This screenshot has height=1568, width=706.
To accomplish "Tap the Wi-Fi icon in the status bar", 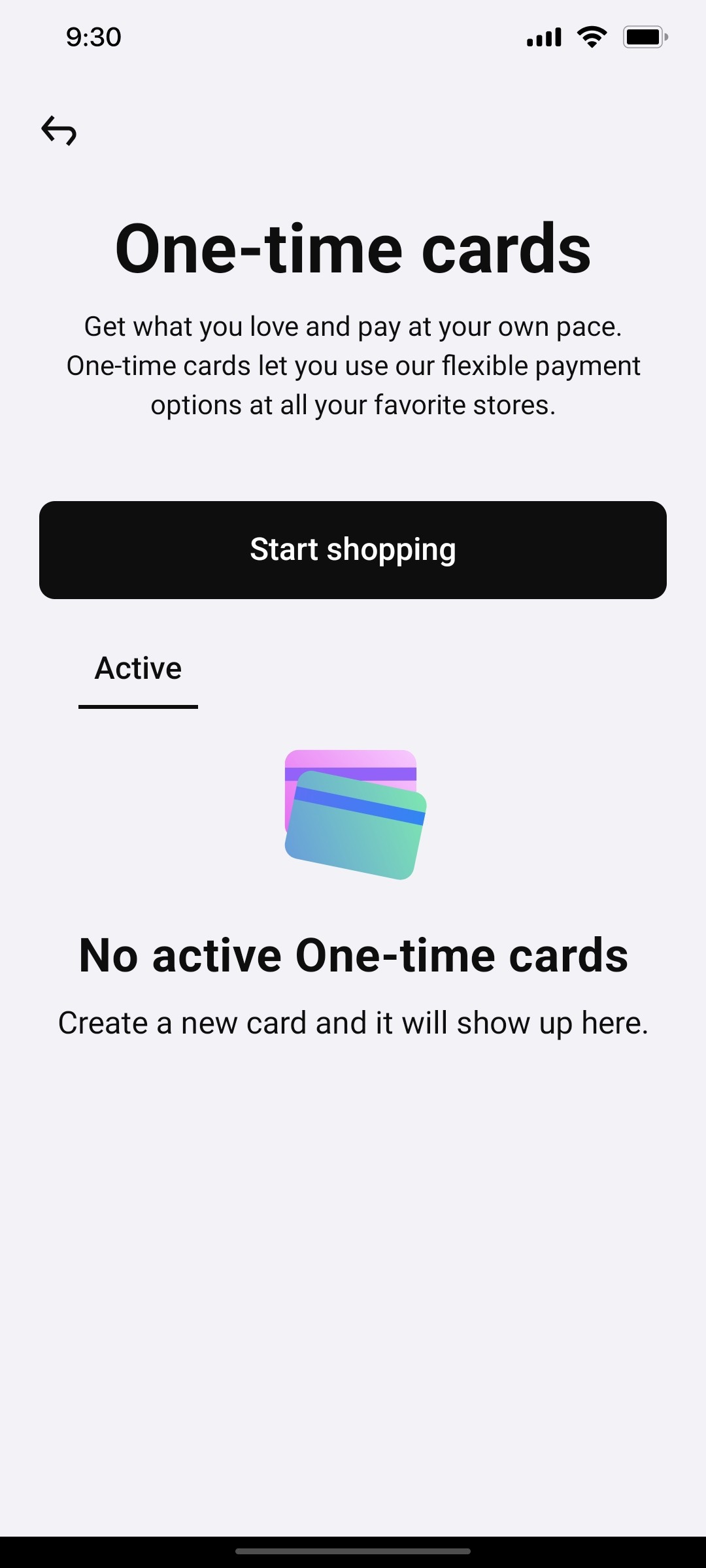I will [x=592, y=37].
